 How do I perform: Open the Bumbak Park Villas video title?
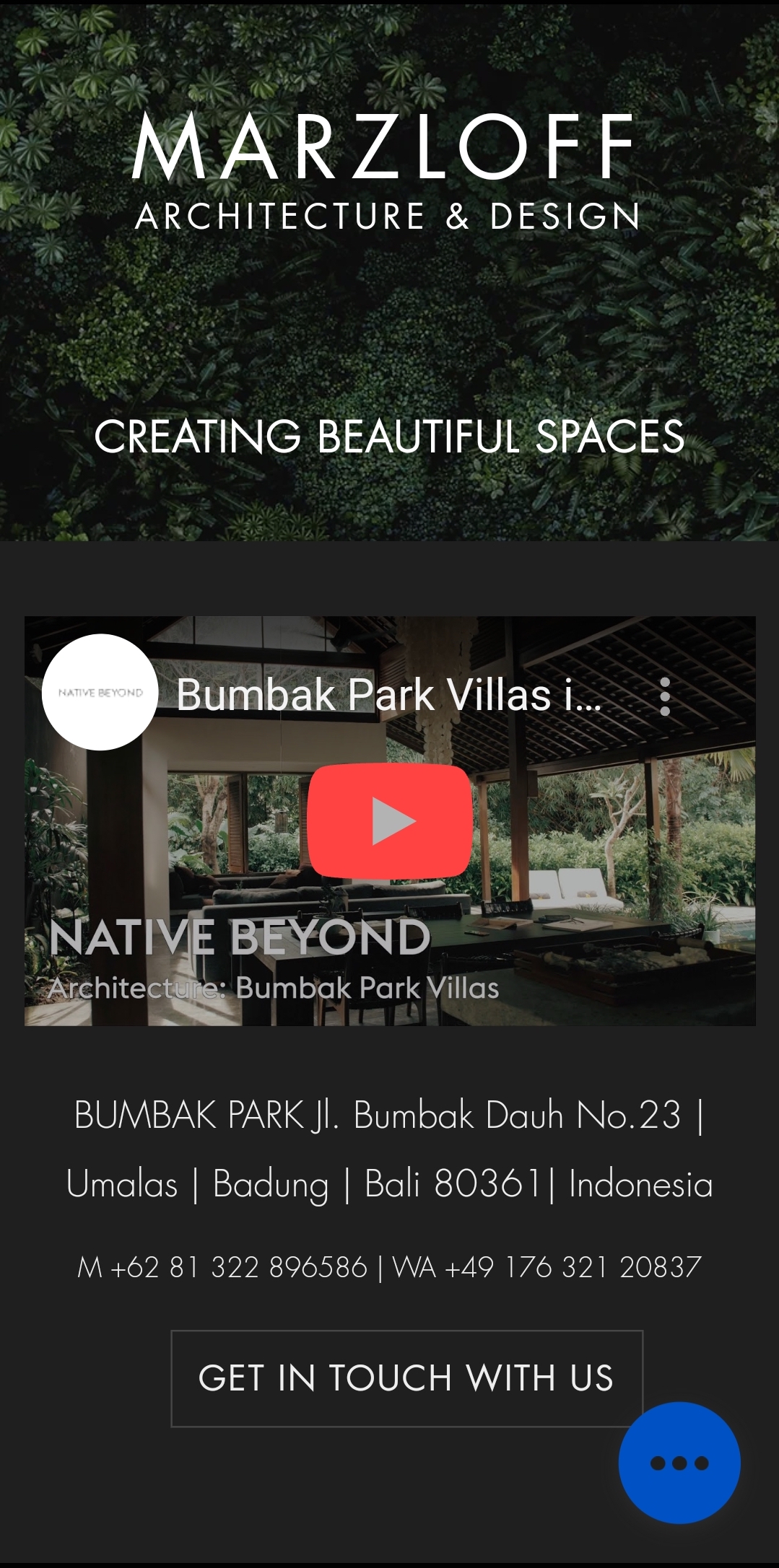click(x=388, y=695)
